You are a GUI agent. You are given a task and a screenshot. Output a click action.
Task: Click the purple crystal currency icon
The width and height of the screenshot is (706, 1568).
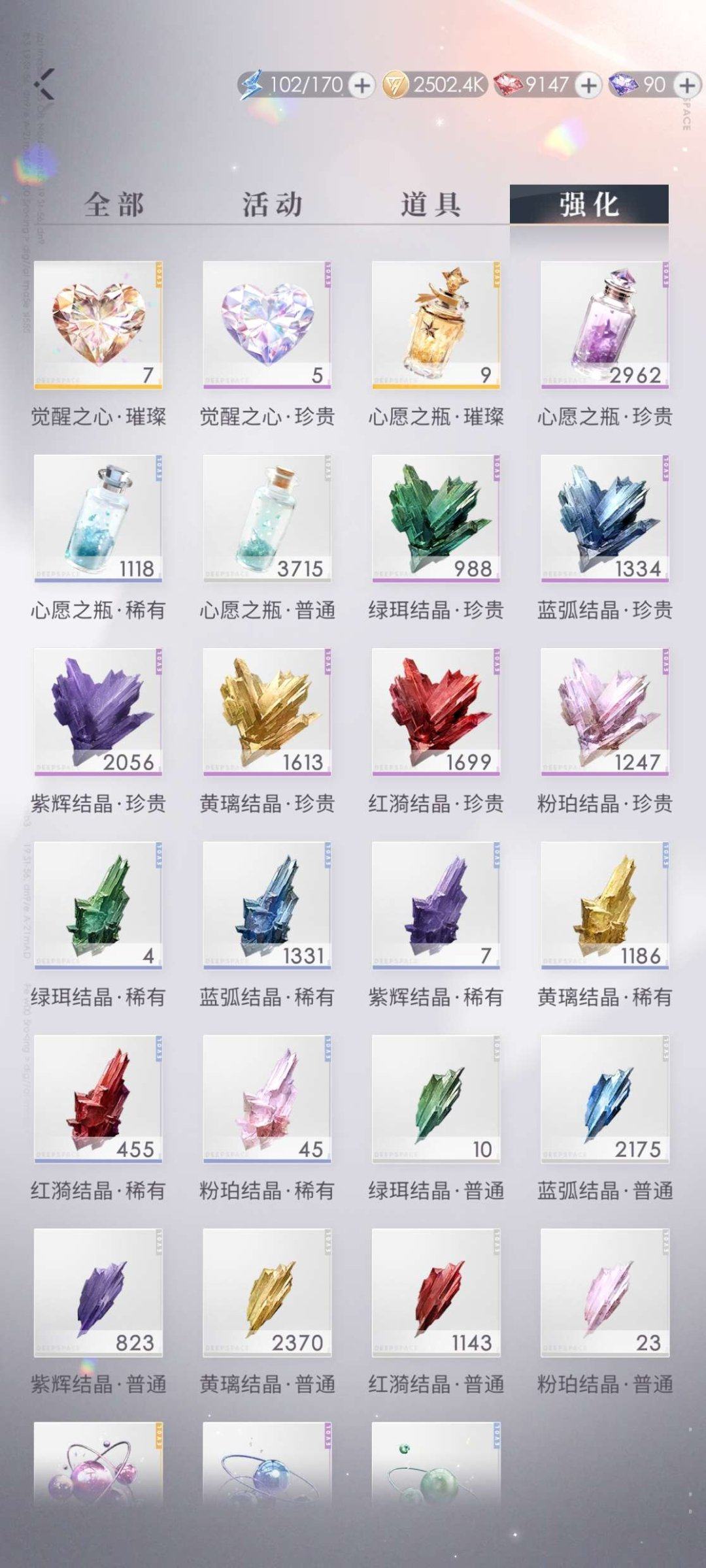[x=626, y=84]
